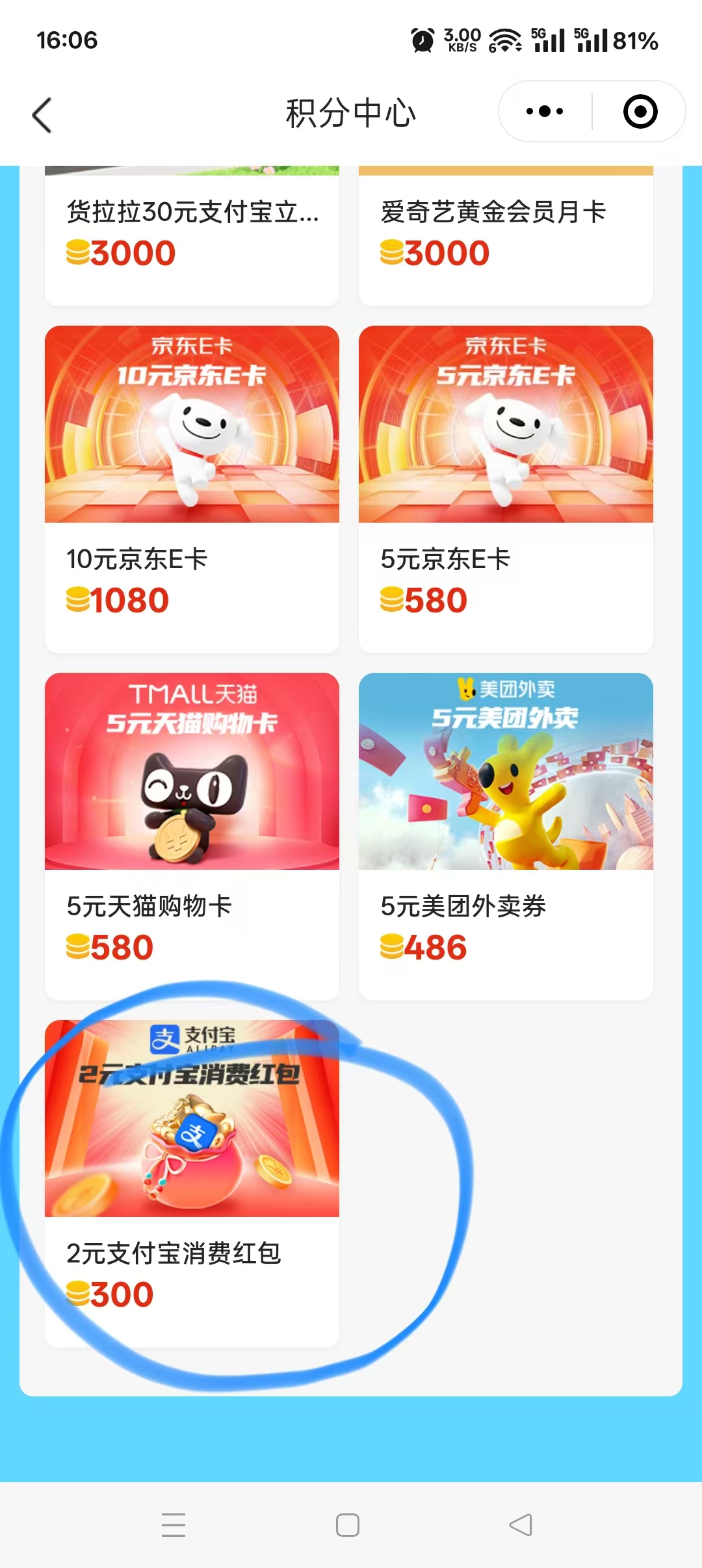Image resolution: width=702 pixels, height=1568 pixels.
Task: Open the 货拉拉30元支付宝立减 reward card
Action: click(192, 234)
